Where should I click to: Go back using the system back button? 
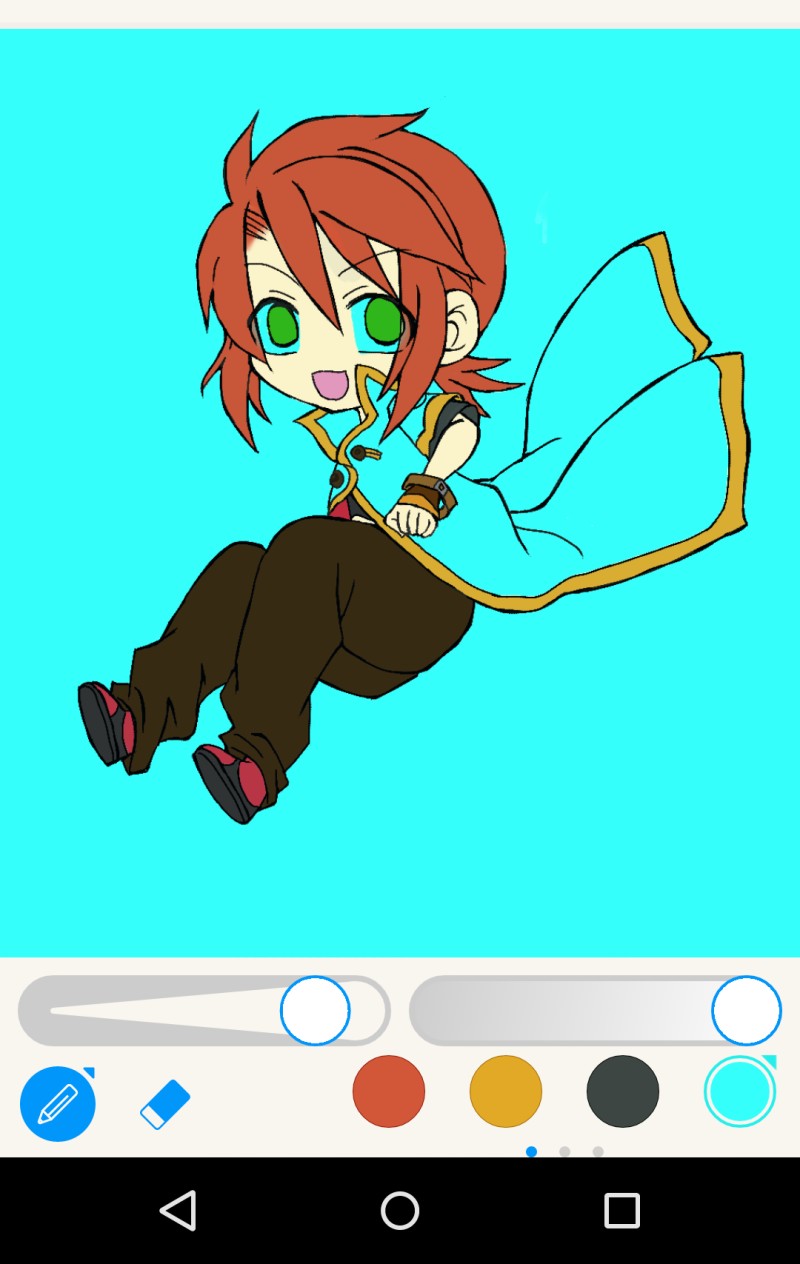tap(178, 1210)
